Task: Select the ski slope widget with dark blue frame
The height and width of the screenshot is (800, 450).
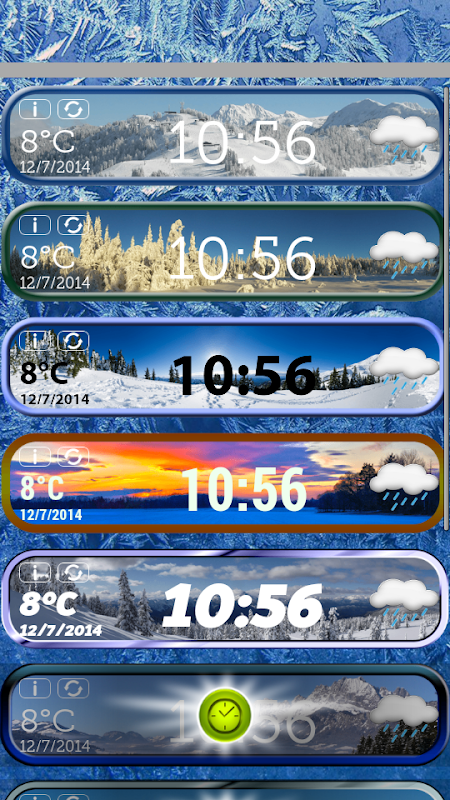Action: point(222,136)
